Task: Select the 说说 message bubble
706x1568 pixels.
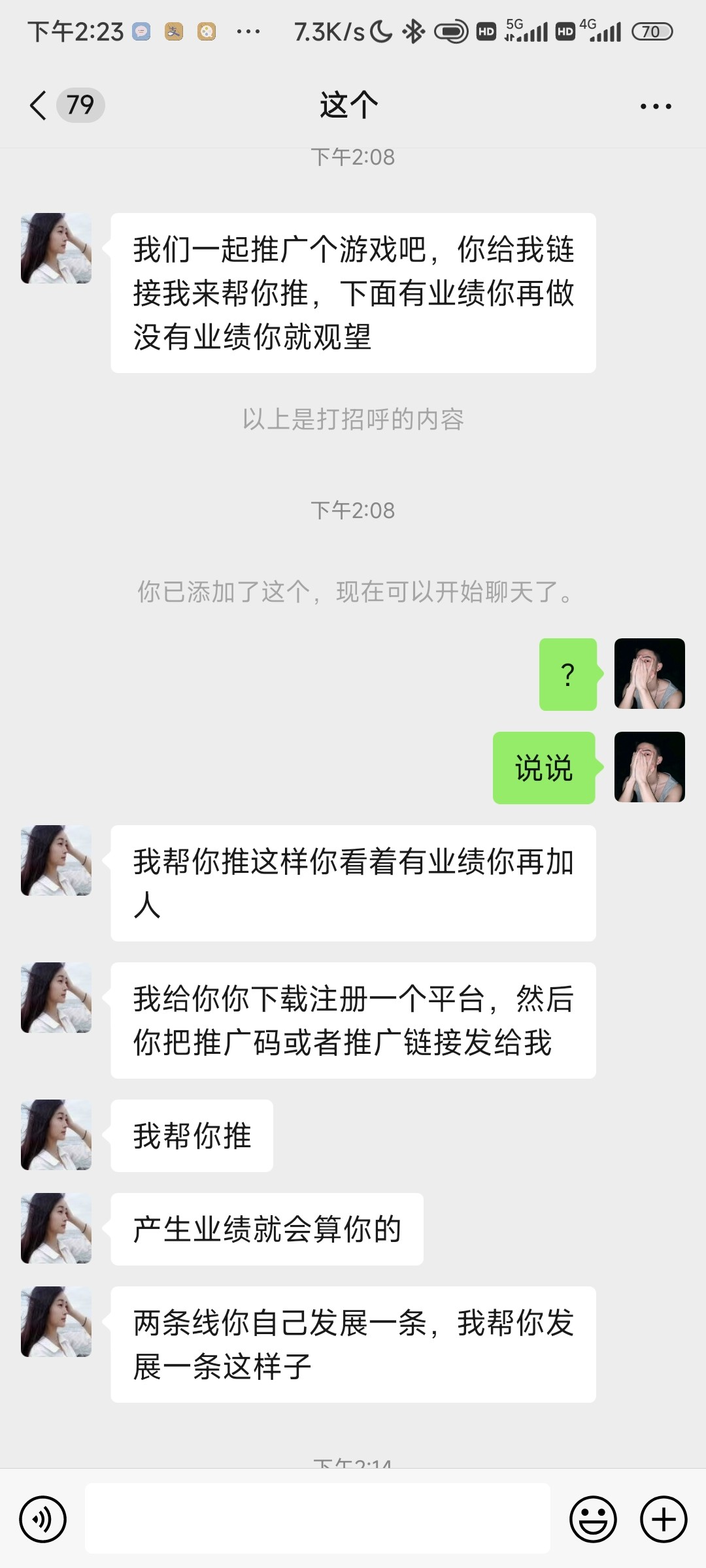Action: click(543, 768)
